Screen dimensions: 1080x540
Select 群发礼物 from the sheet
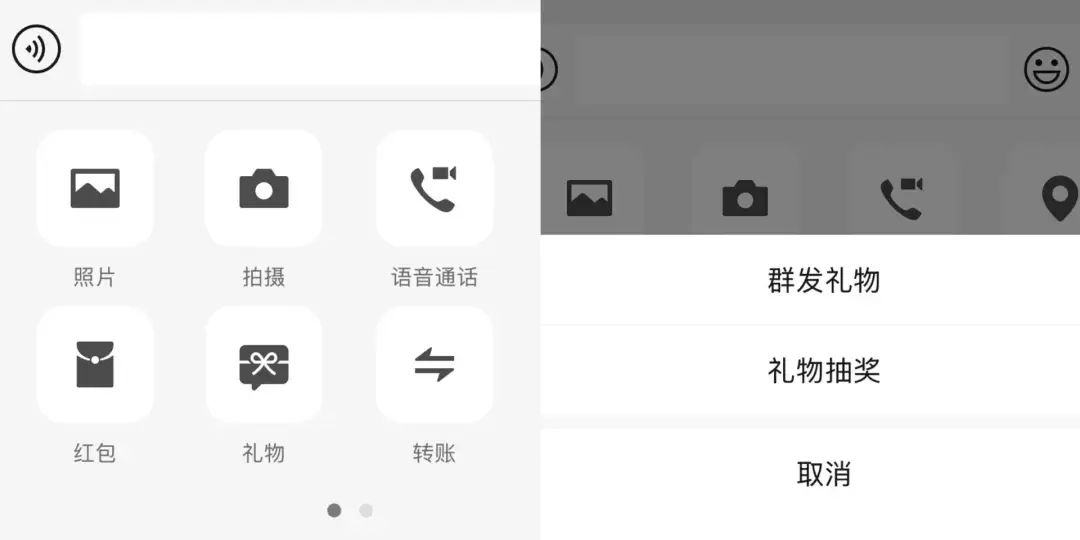coord(823,281)
